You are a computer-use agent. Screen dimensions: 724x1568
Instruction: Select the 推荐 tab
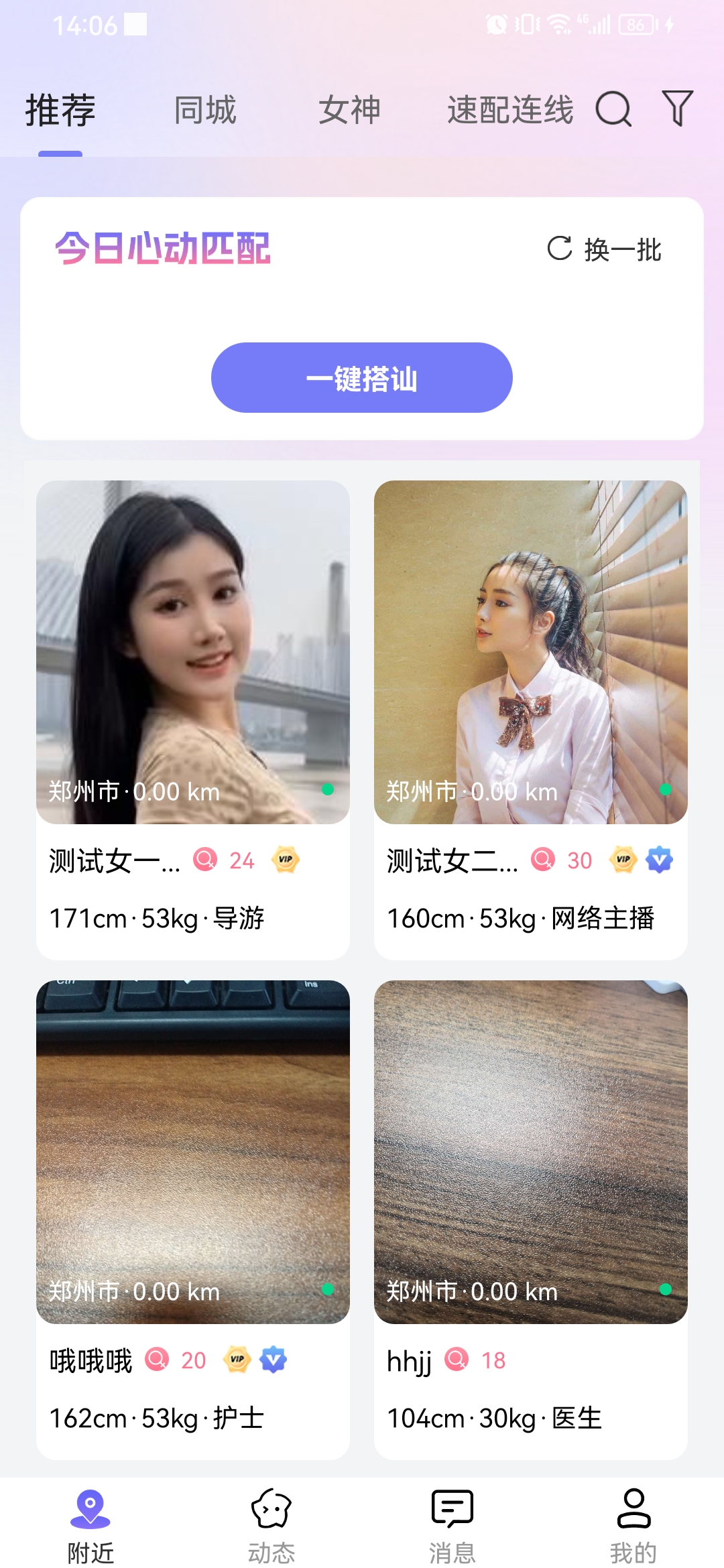click(60, 111)
